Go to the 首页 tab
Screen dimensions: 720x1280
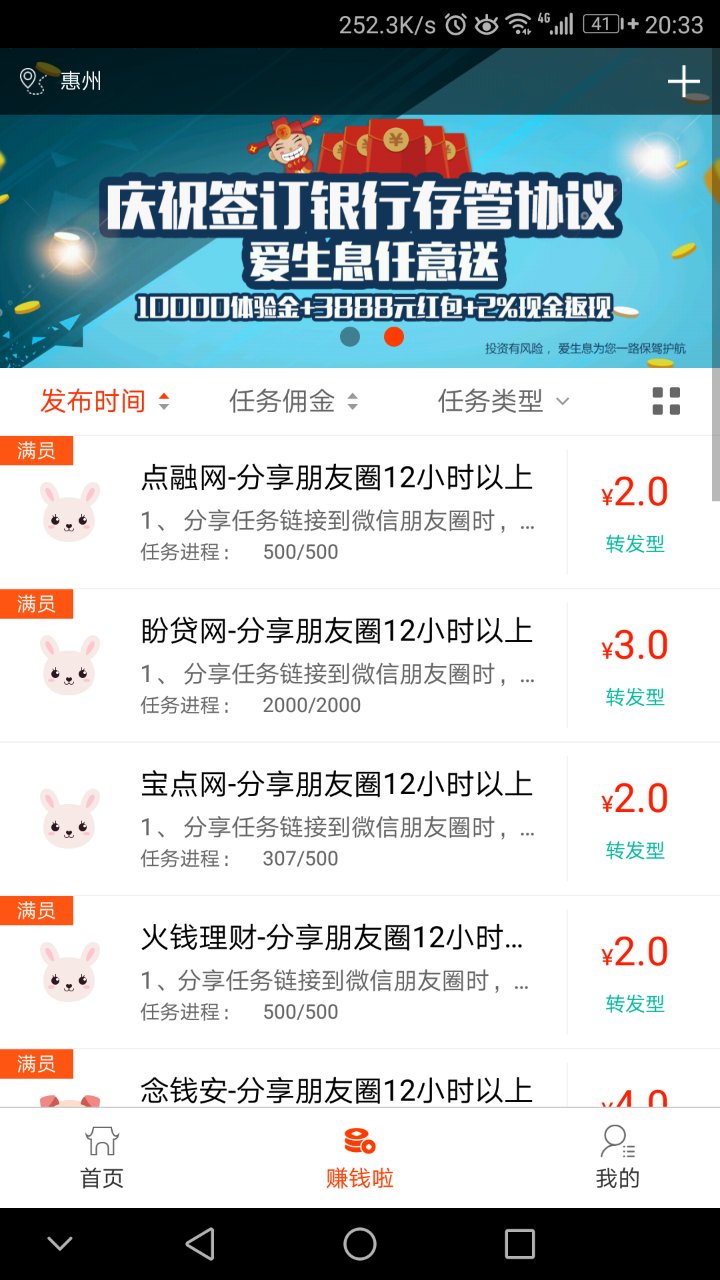[102, 1157]
